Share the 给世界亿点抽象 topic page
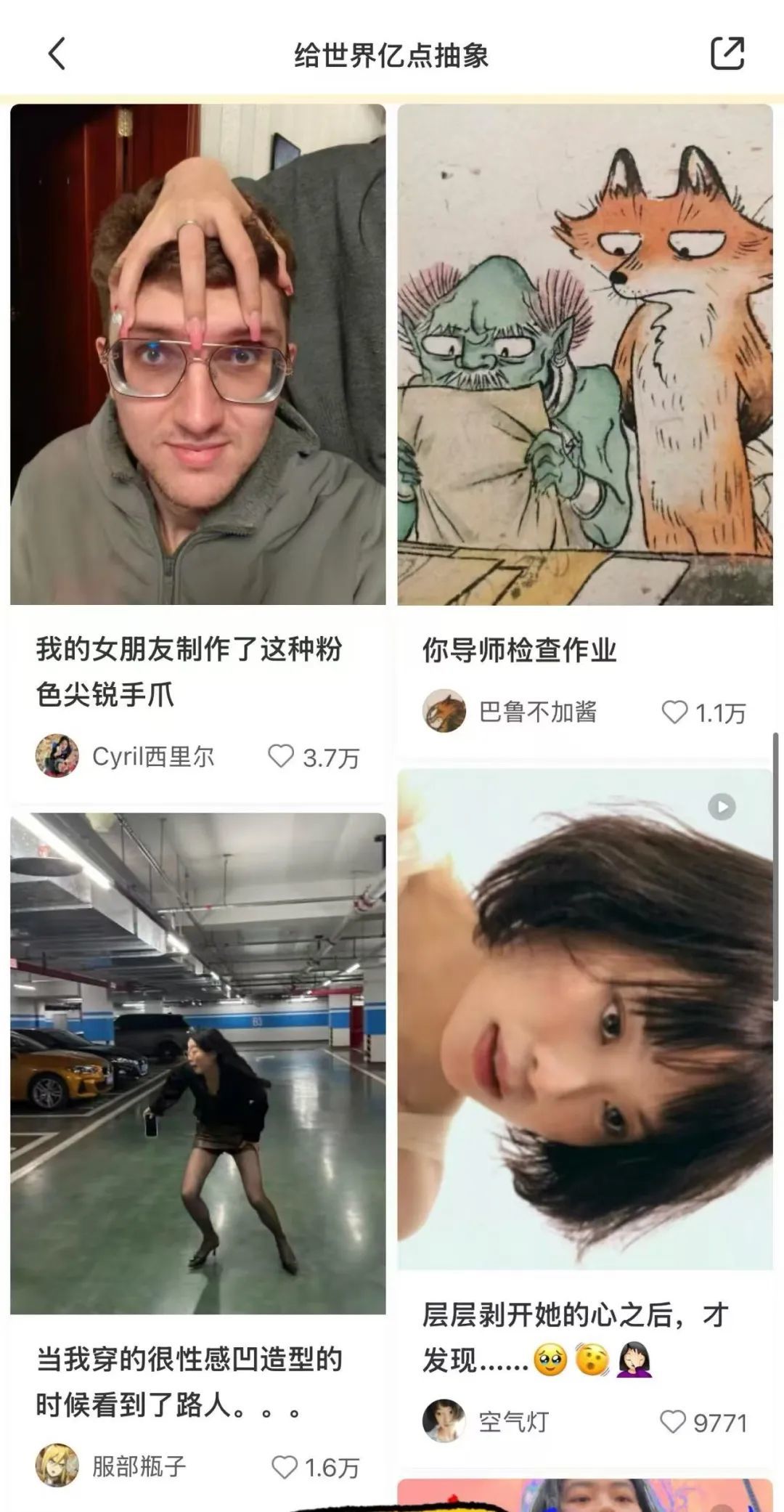 click(x=727, y=54)
